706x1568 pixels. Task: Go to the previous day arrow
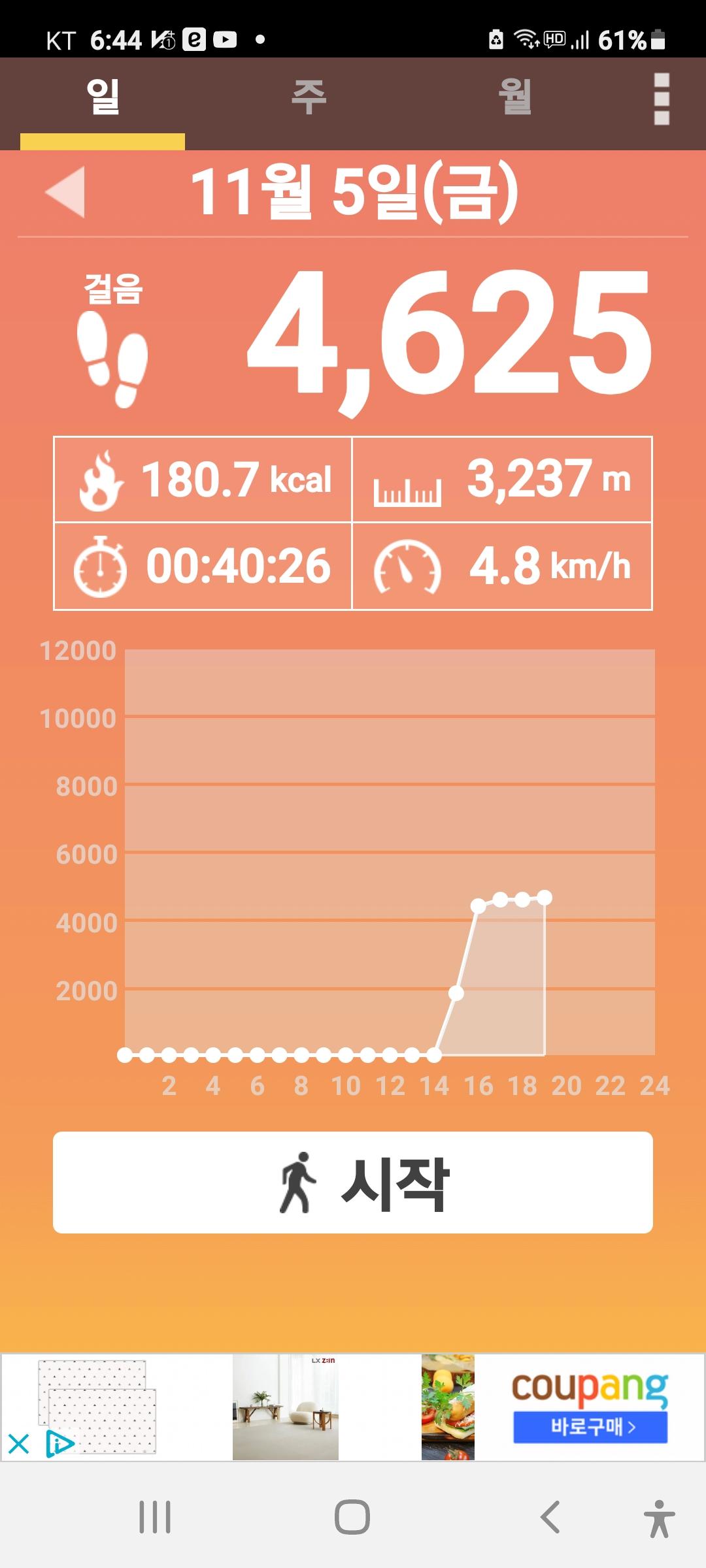click(65, 191)
